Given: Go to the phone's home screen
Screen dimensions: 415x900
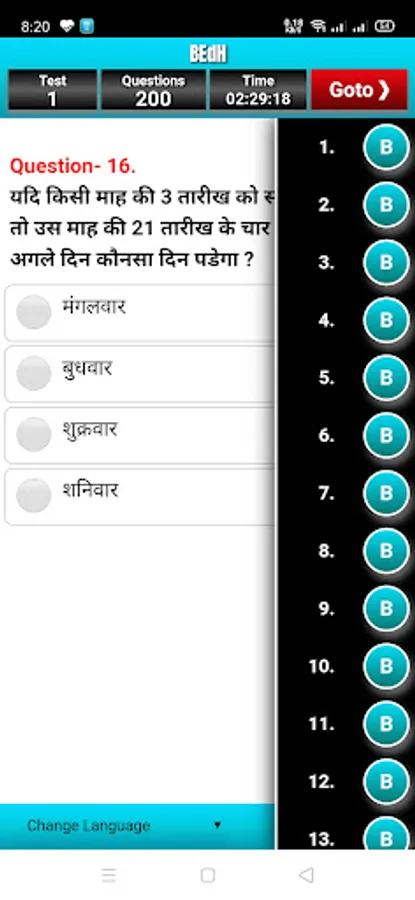Looking at the screenshot, I should (208, 875).
